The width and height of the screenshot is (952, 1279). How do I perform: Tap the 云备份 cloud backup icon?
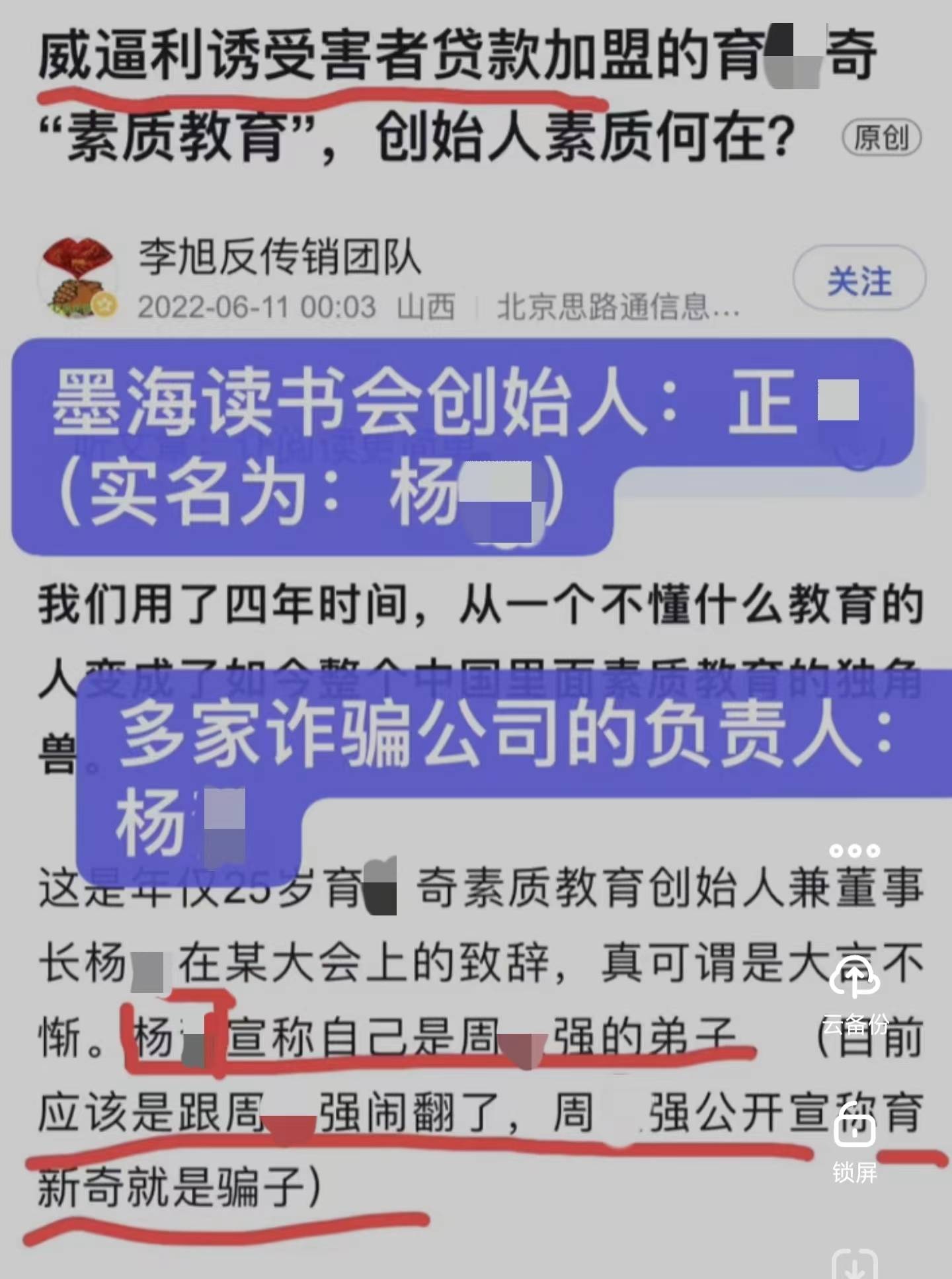click(x=854, y=979)
